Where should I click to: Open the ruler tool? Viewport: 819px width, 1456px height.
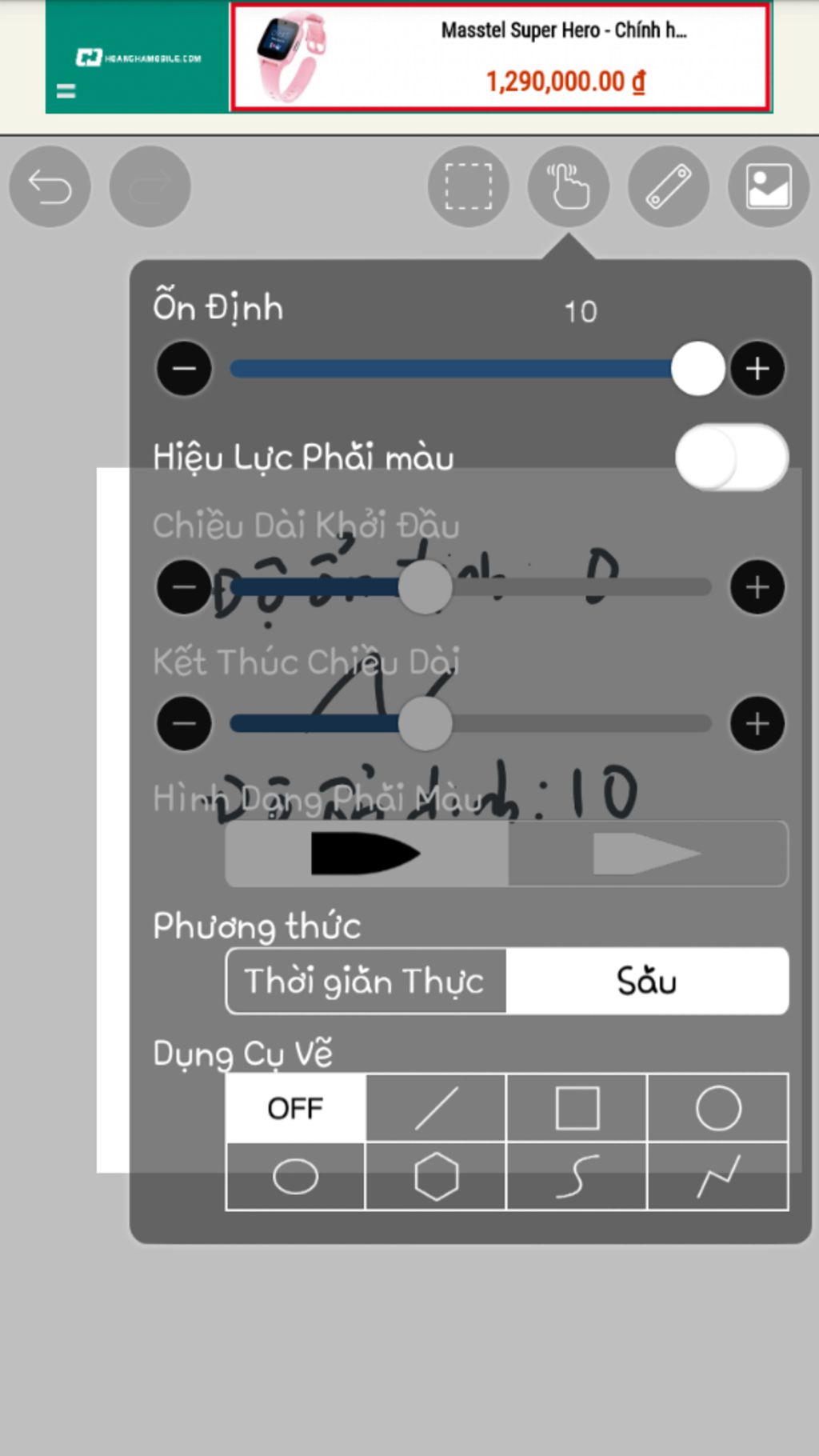click(669, 186)
